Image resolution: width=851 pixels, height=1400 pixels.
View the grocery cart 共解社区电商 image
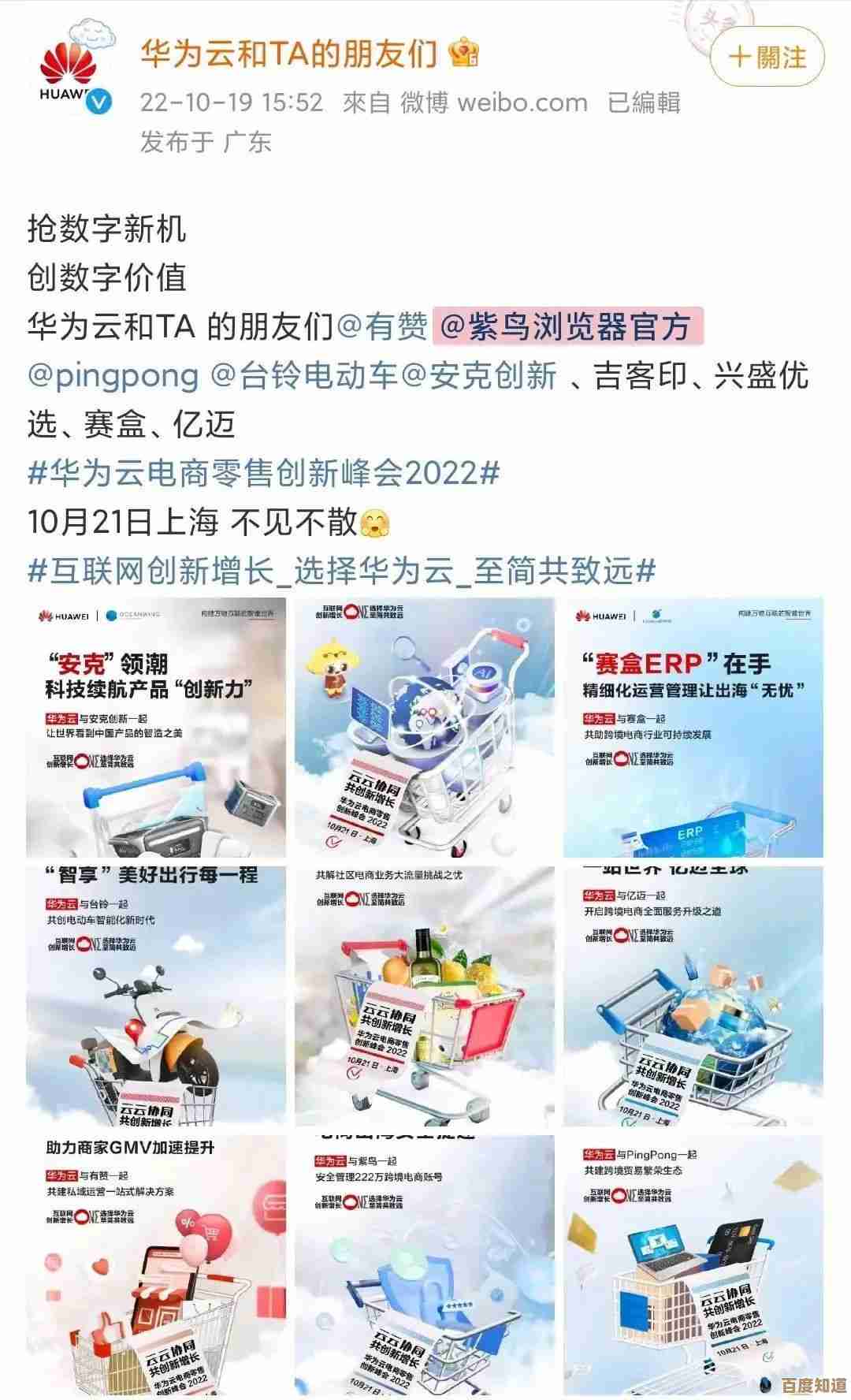coord(425,996)
